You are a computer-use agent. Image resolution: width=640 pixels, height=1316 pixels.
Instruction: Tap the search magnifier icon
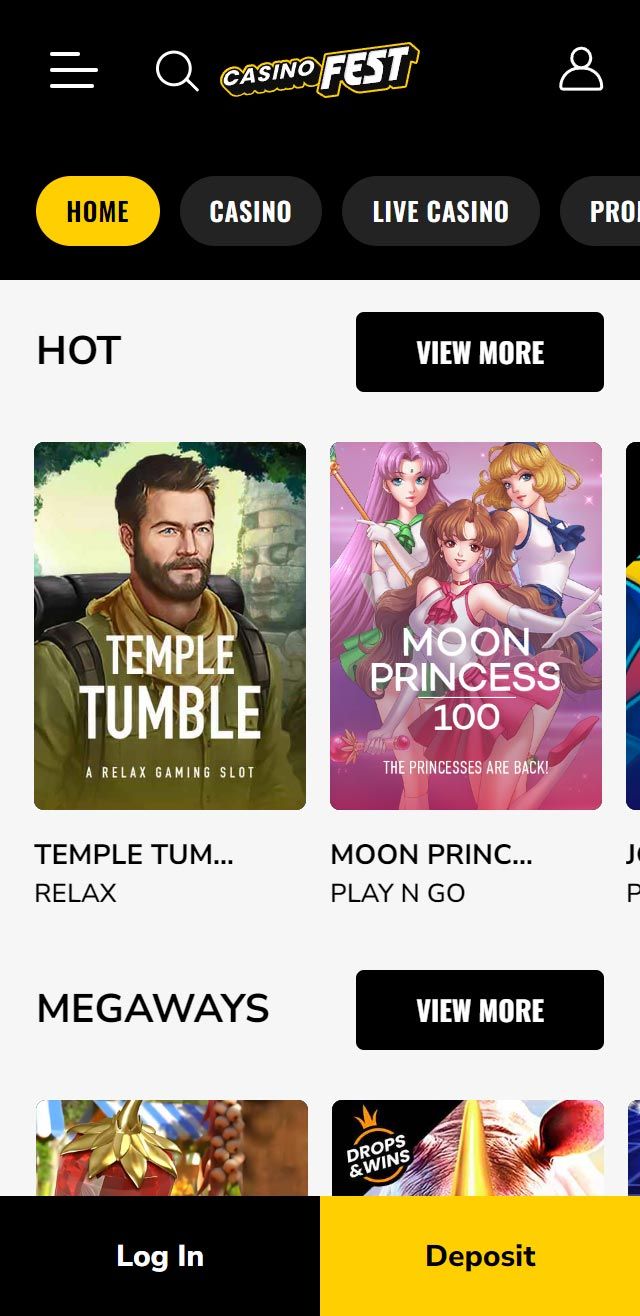tap(177, 71)
